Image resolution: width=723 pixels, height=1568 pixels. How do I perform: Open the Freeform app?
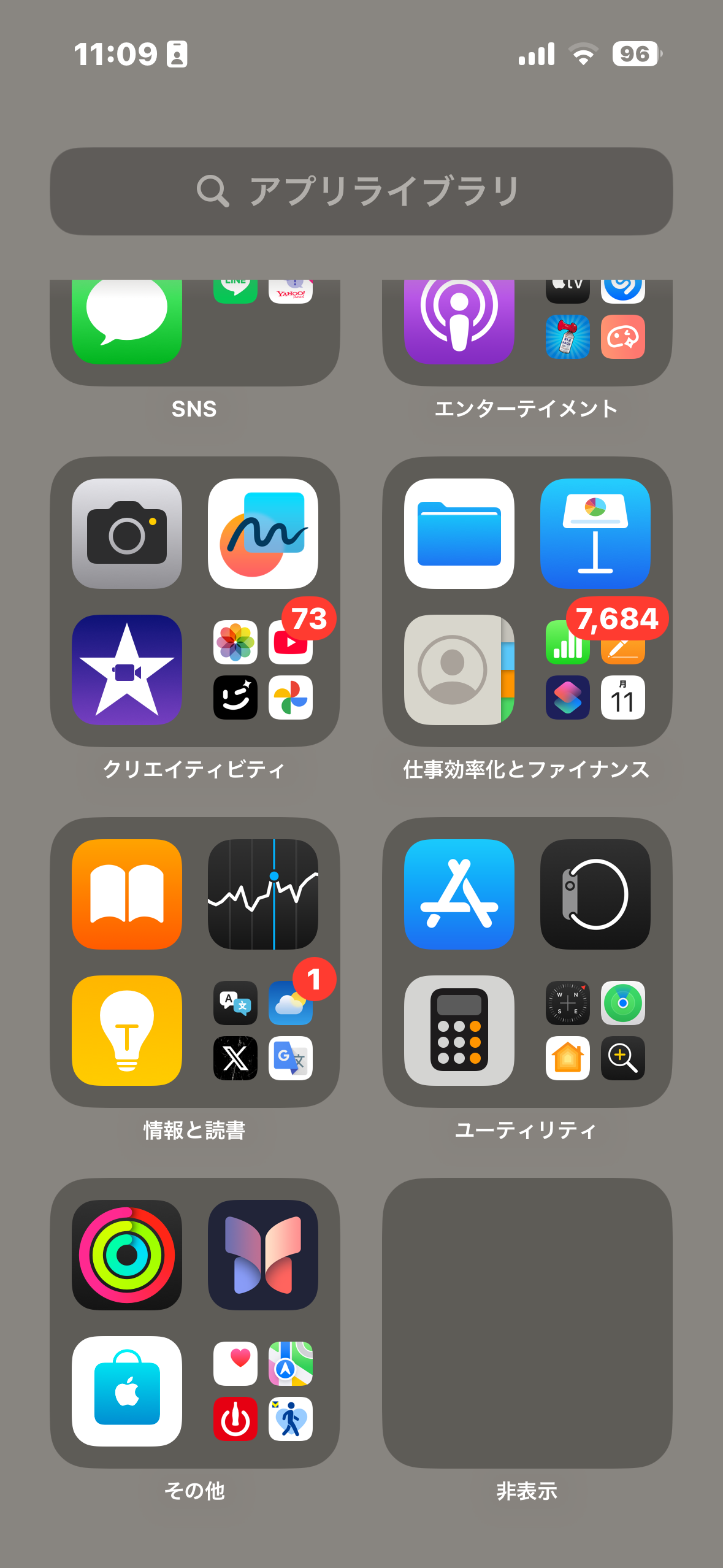[262, 533]
